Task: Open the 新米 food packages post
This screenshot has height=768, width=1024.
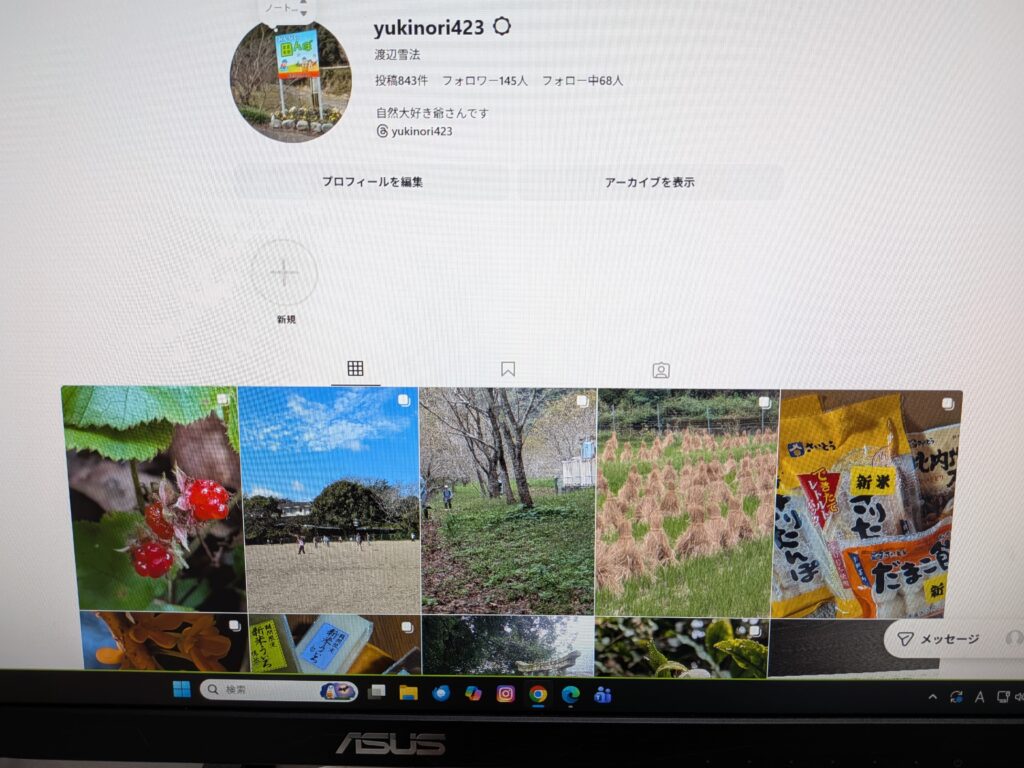Action: tap(867, 504)
